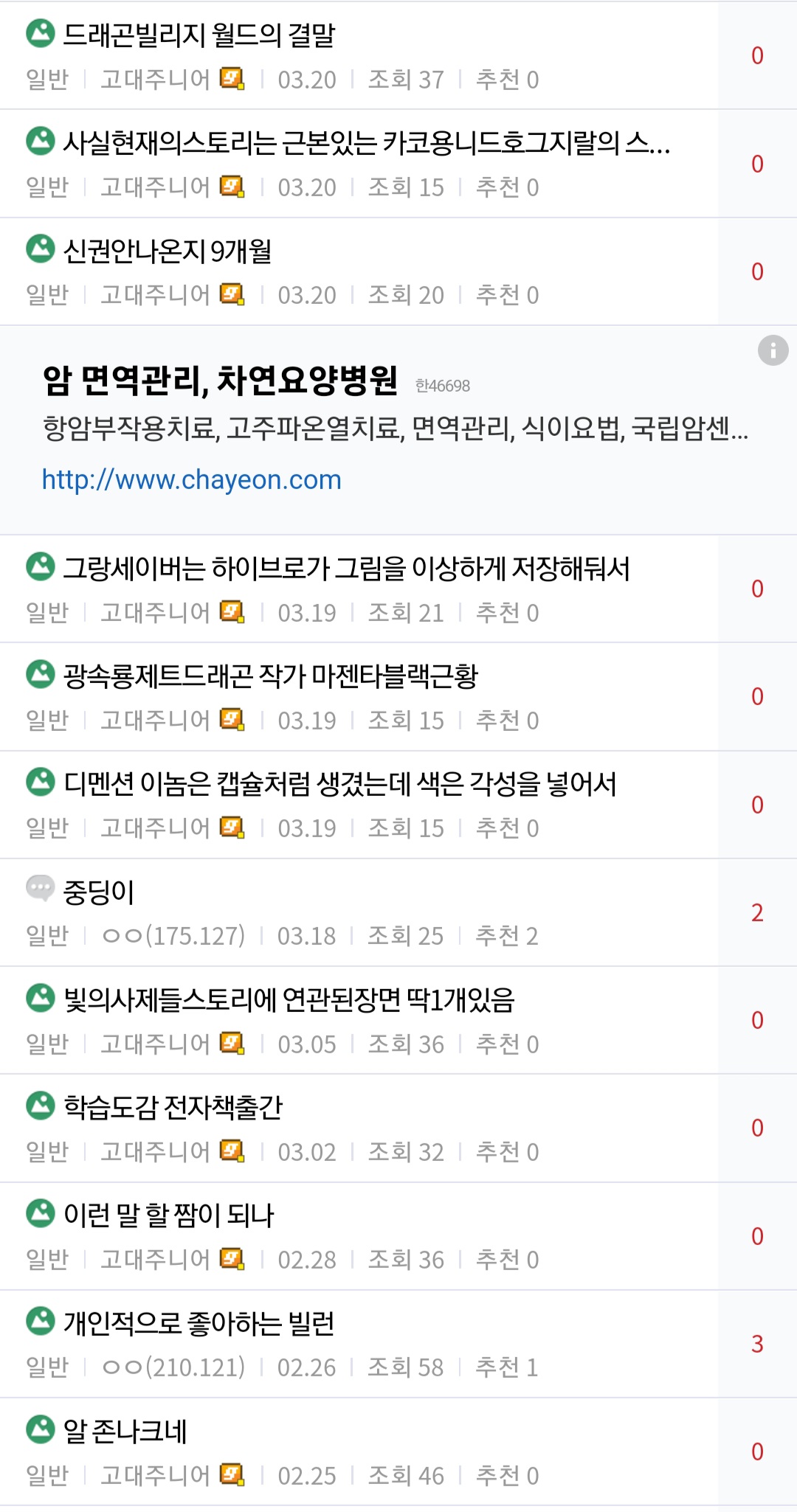Open the chayeon.com ad link
The height and width of the screenshot is (1512, 797).
[x=191, y=480]
